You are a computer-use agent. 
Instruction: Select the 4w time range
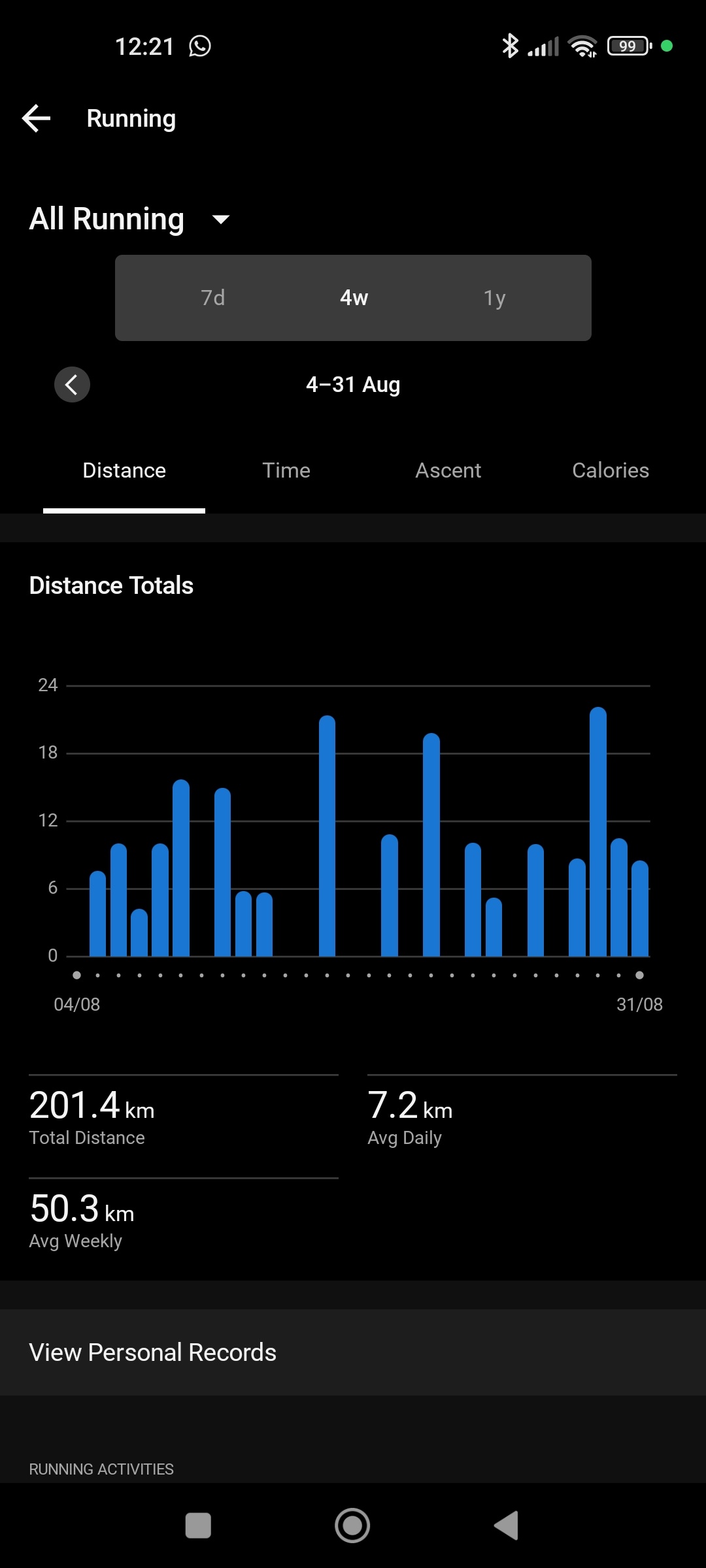tap(354, 298)
